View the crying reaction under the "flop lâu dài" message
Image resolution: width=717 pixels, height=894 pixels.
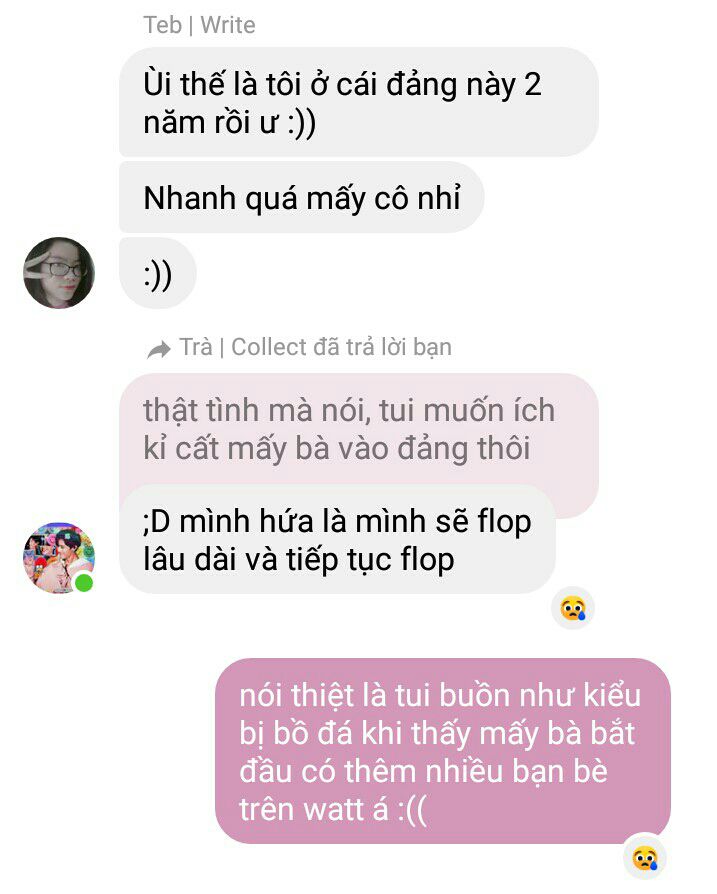[x=573, y=607]
